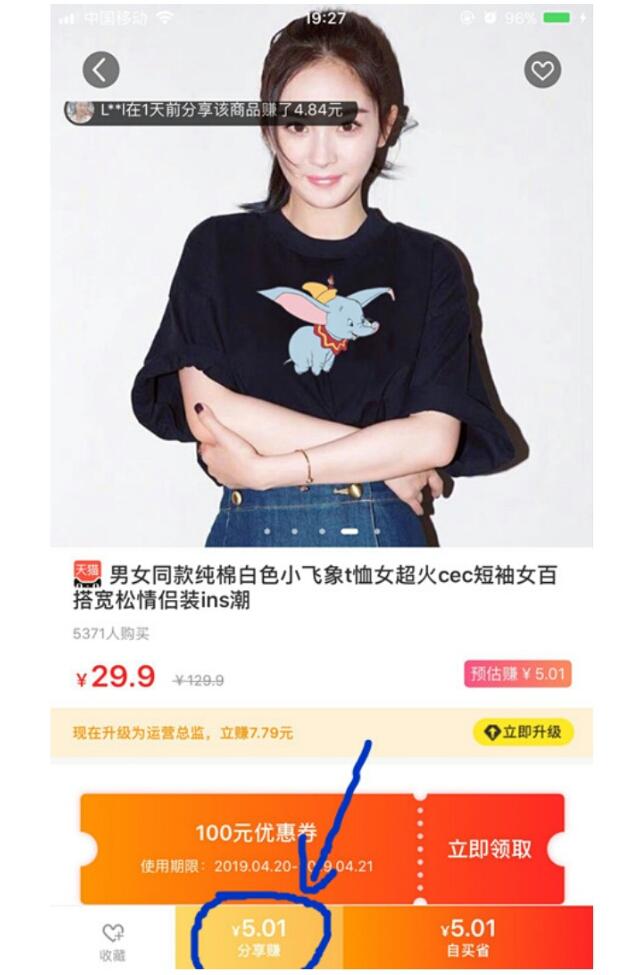Tap 分享赚 to share and earn
Screen dimensions: 640x975
click(258, 937)
